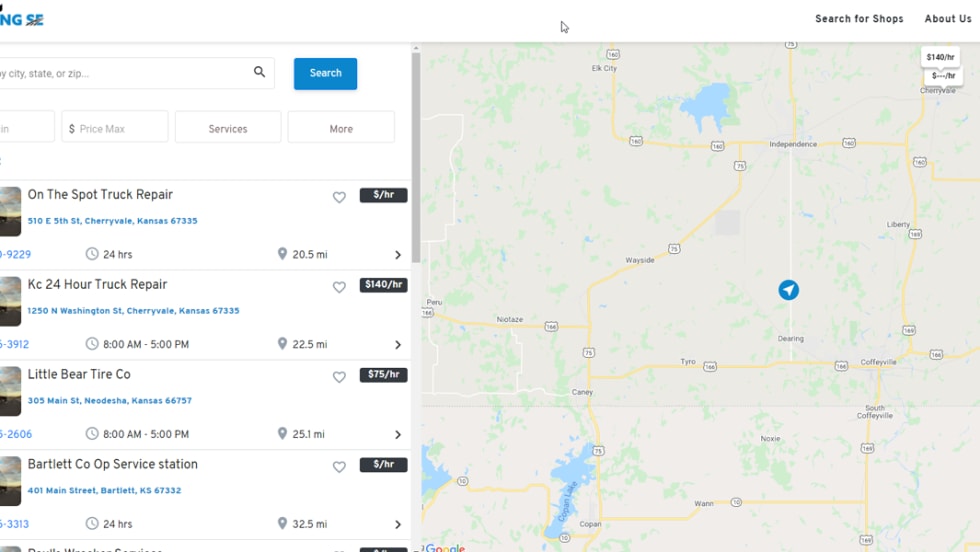Open the Services filter
This screenshot has width=980, height=552.
coord(228,128)
